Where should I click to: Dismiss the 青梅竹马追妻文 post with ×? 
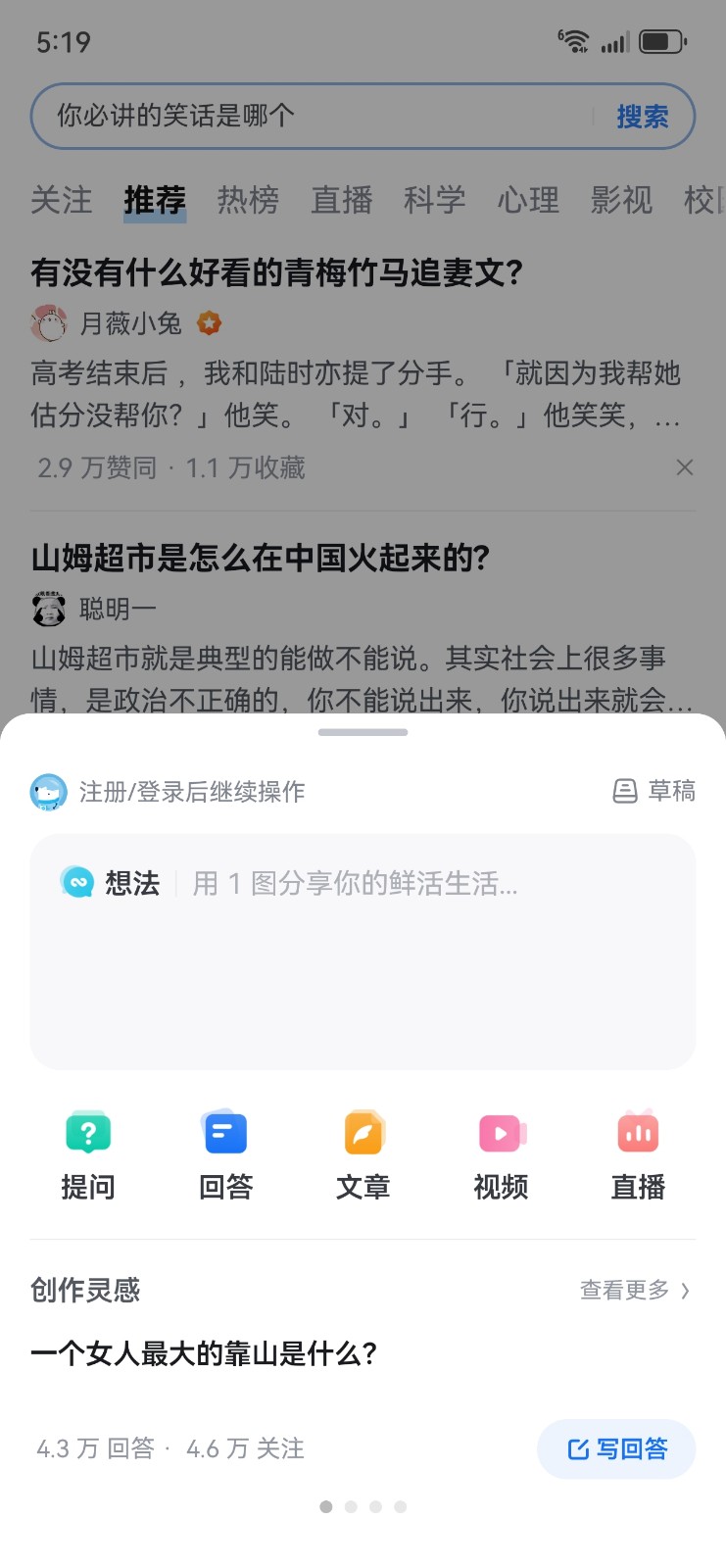click(685, 467)
